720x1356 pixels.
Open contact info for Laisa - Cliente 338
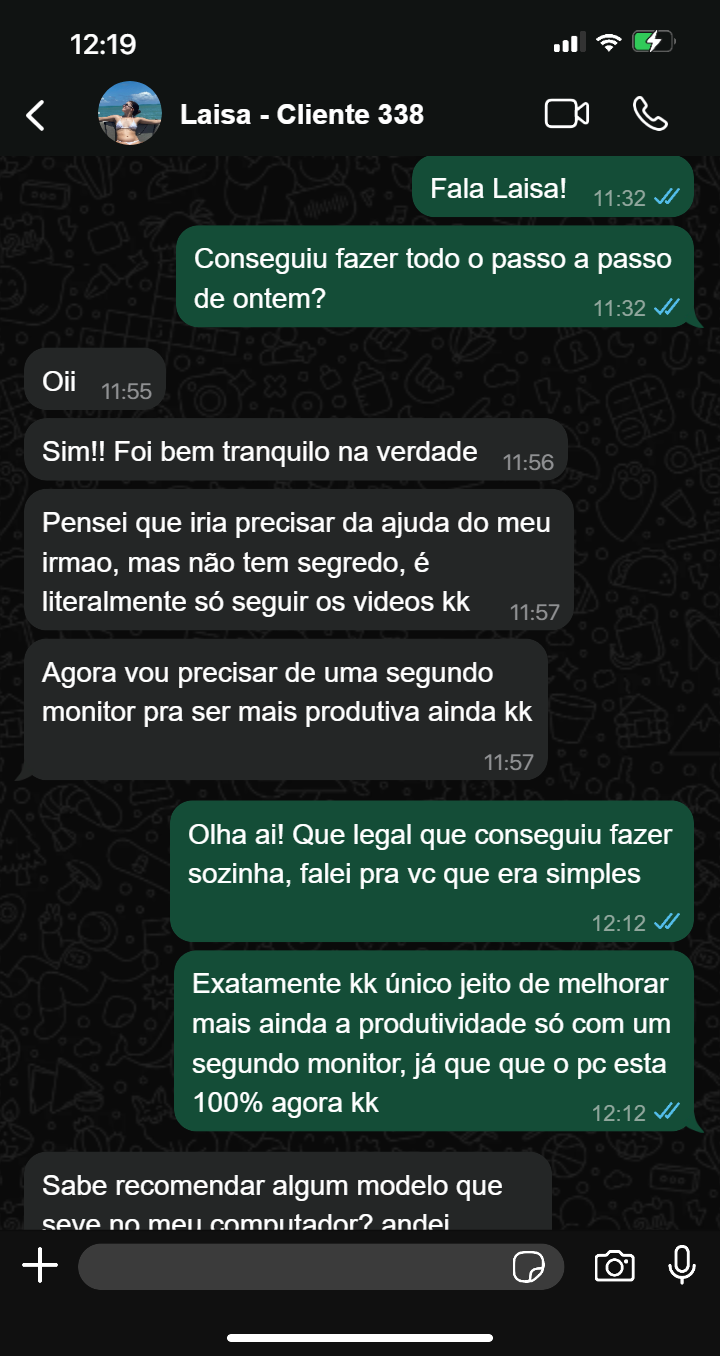[301, 115]
